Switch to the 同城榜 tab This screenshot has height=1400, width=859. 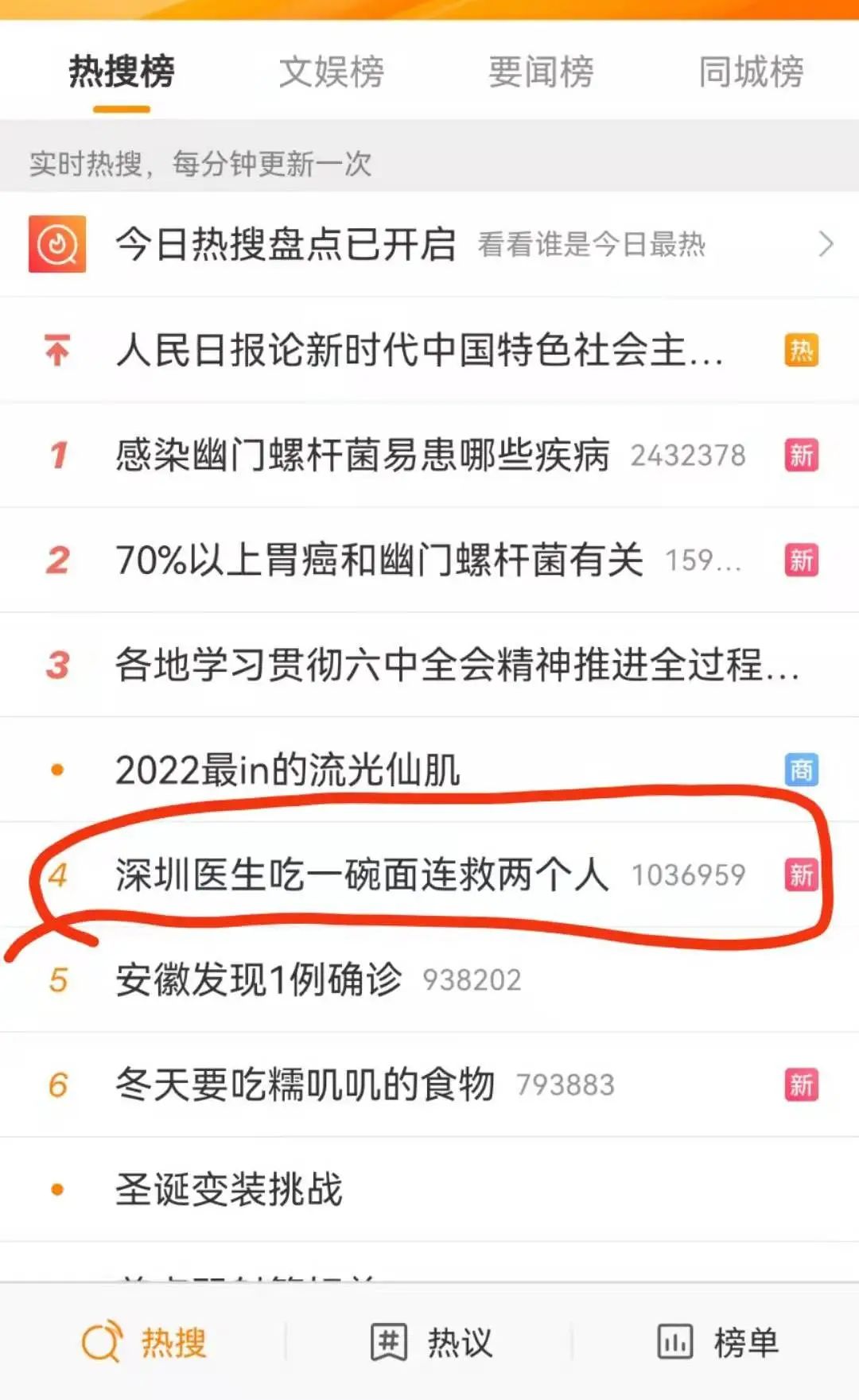coord(751,72)
